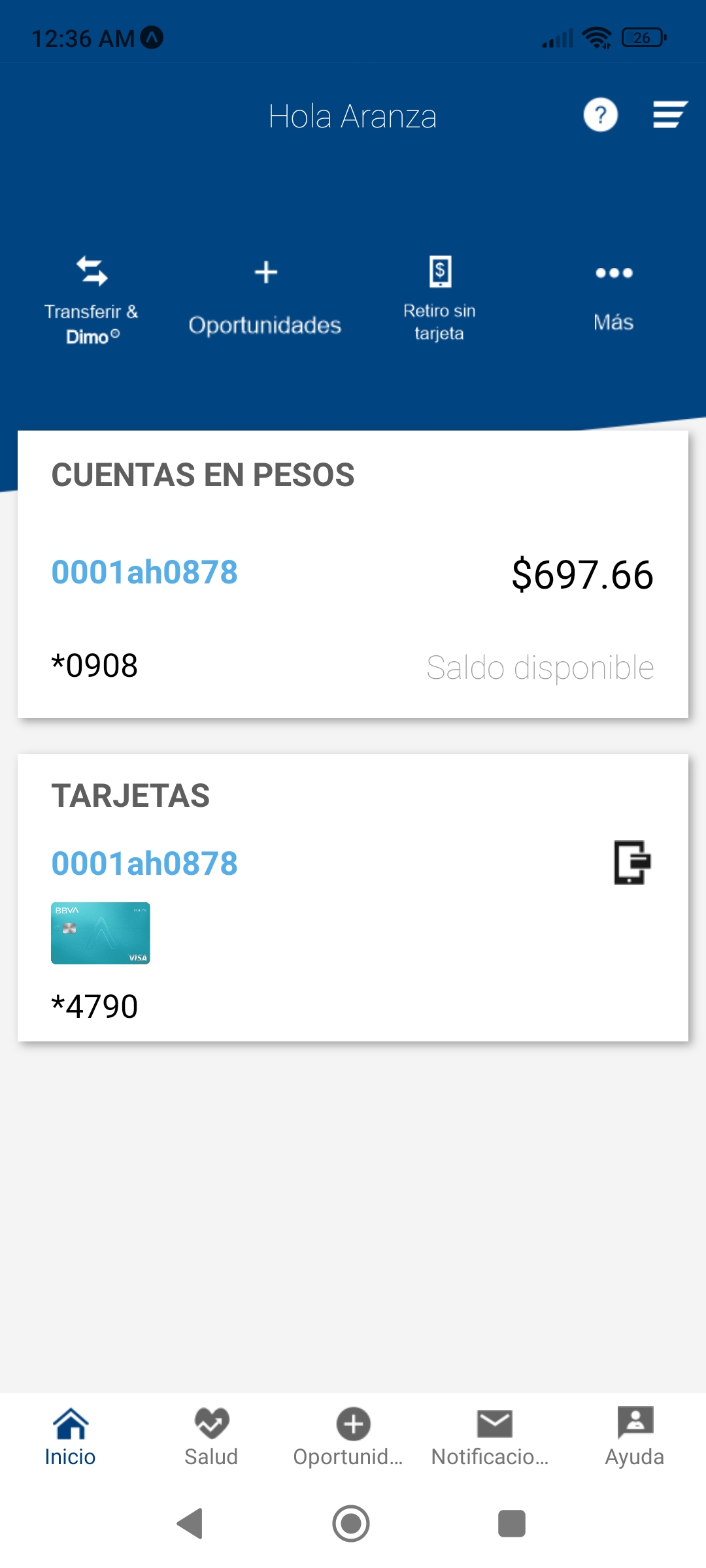Image resolution: width=706 pixels, height=1568 pixels.
Task: Tap the system back button
Action: click(190, 1524)
